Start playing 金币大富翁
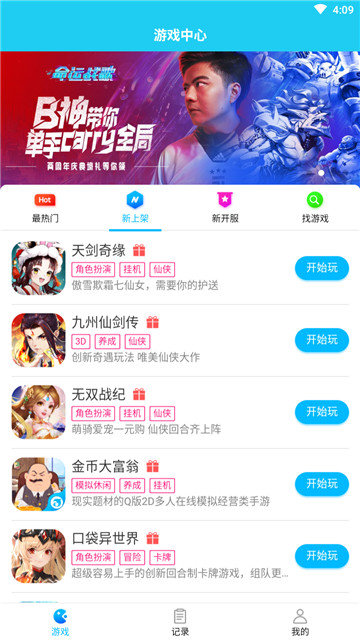The image size is (360, 640). [322, 484]
